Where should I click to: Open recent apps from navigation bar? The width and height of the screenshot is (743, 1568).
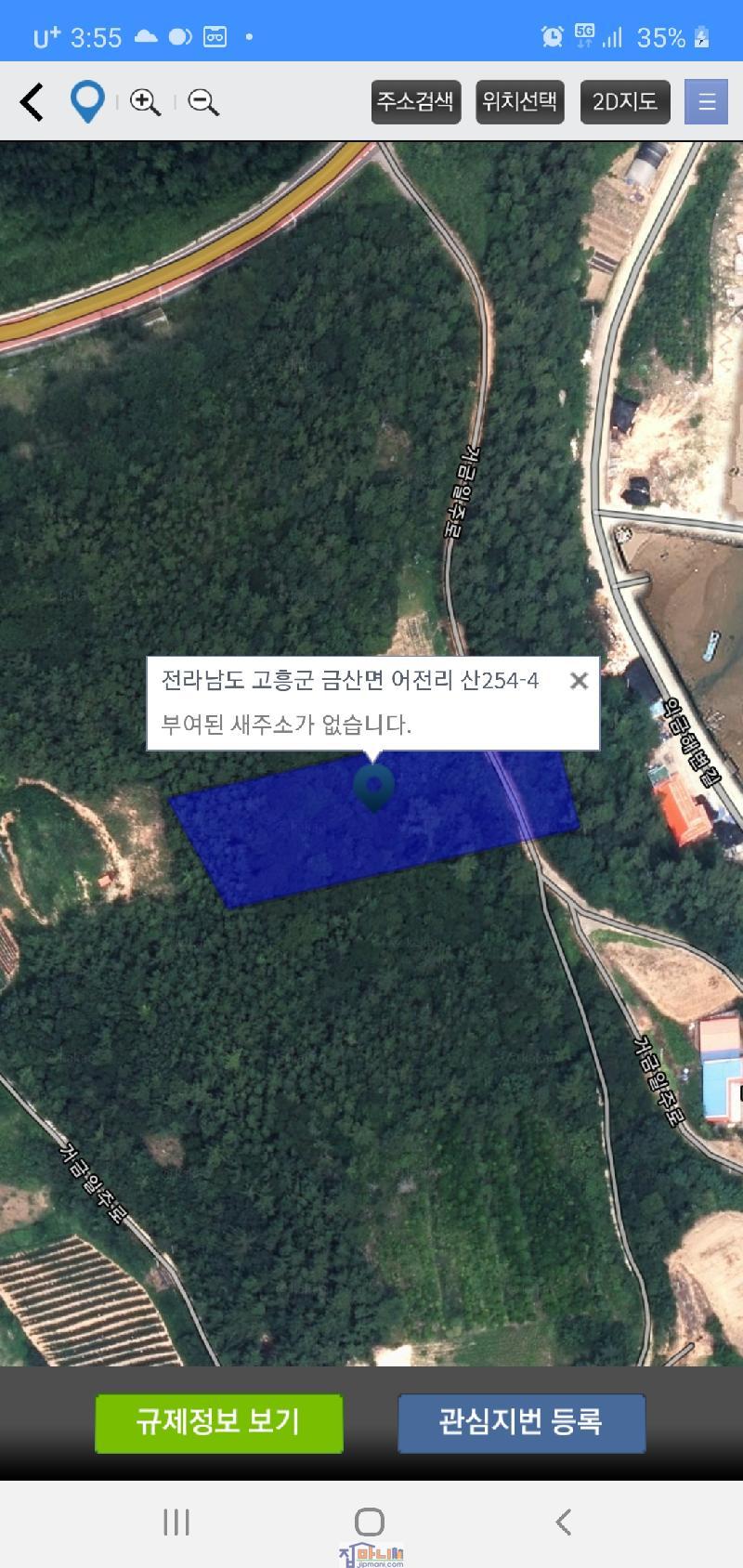click(x=176, y=1522)
